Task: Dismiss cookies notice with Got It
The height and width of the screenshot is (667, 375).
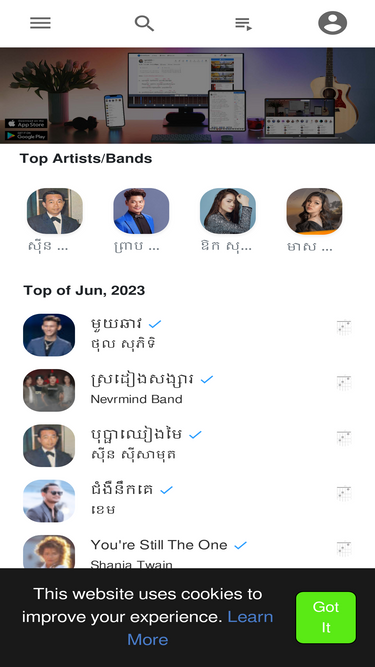Action: point(326,617)
